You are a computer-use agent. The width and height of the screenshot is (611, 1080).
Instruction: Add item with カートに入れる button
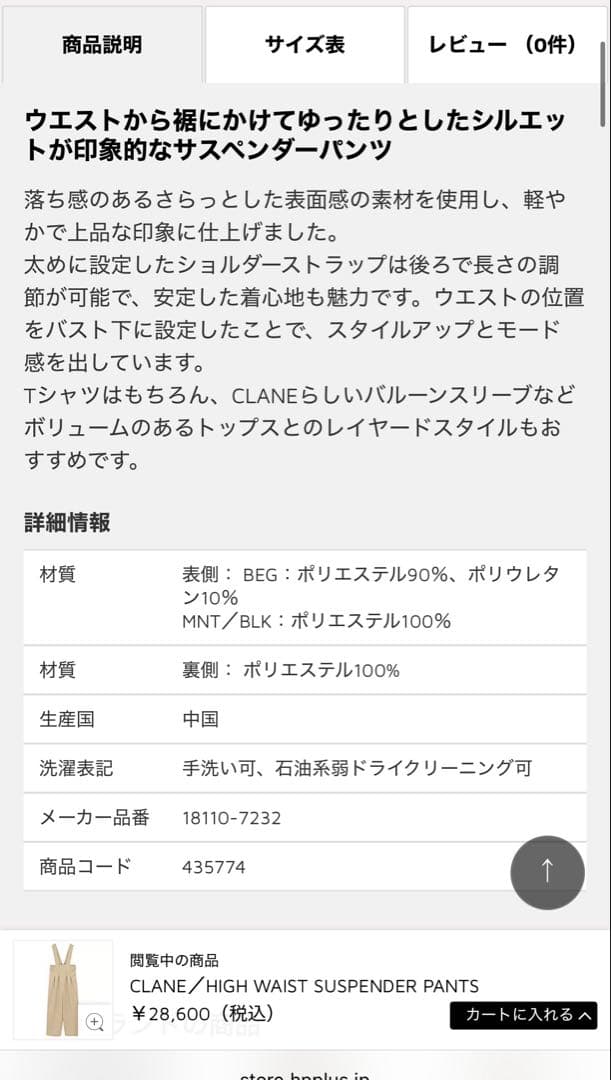point(523,1015)
